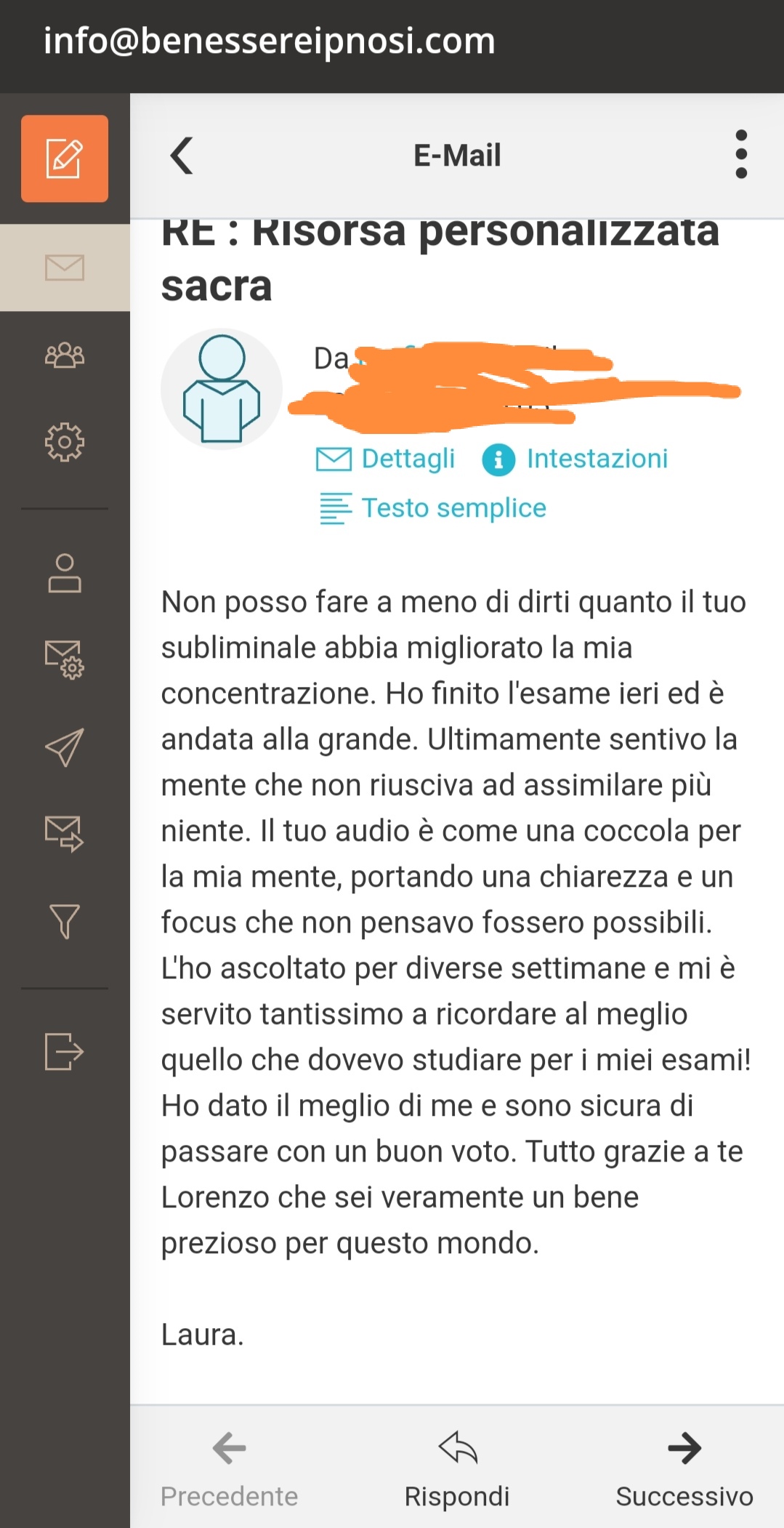The width and height of the screenshot is (784, 1528).
Task: Show email Dettagli
Action: point(386,459)
